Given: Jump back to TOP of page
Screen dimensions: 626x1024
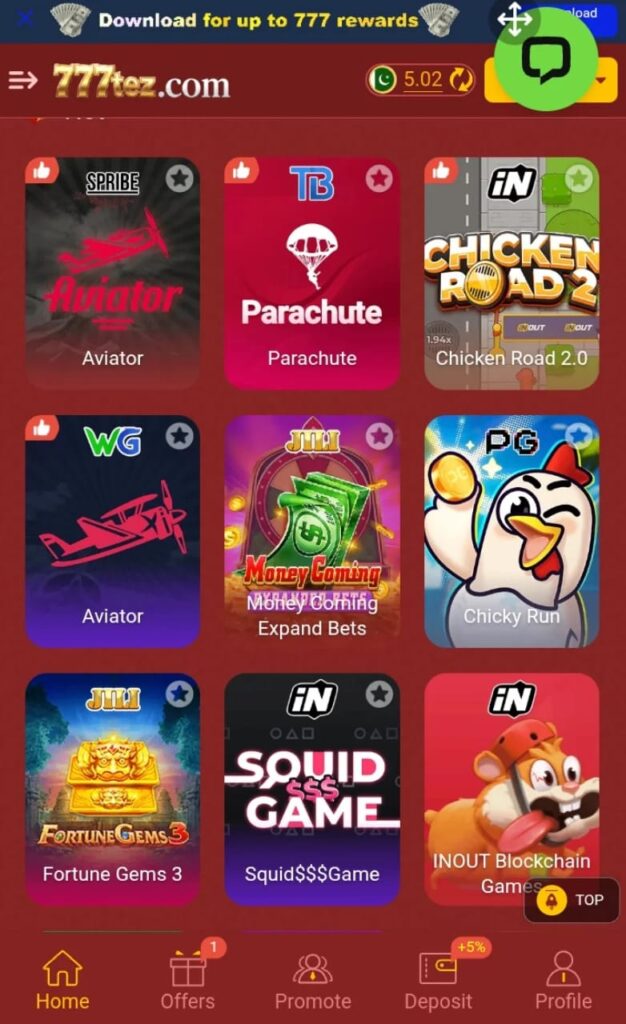Looking at the screenshot, I should click(x=571, y=900).
